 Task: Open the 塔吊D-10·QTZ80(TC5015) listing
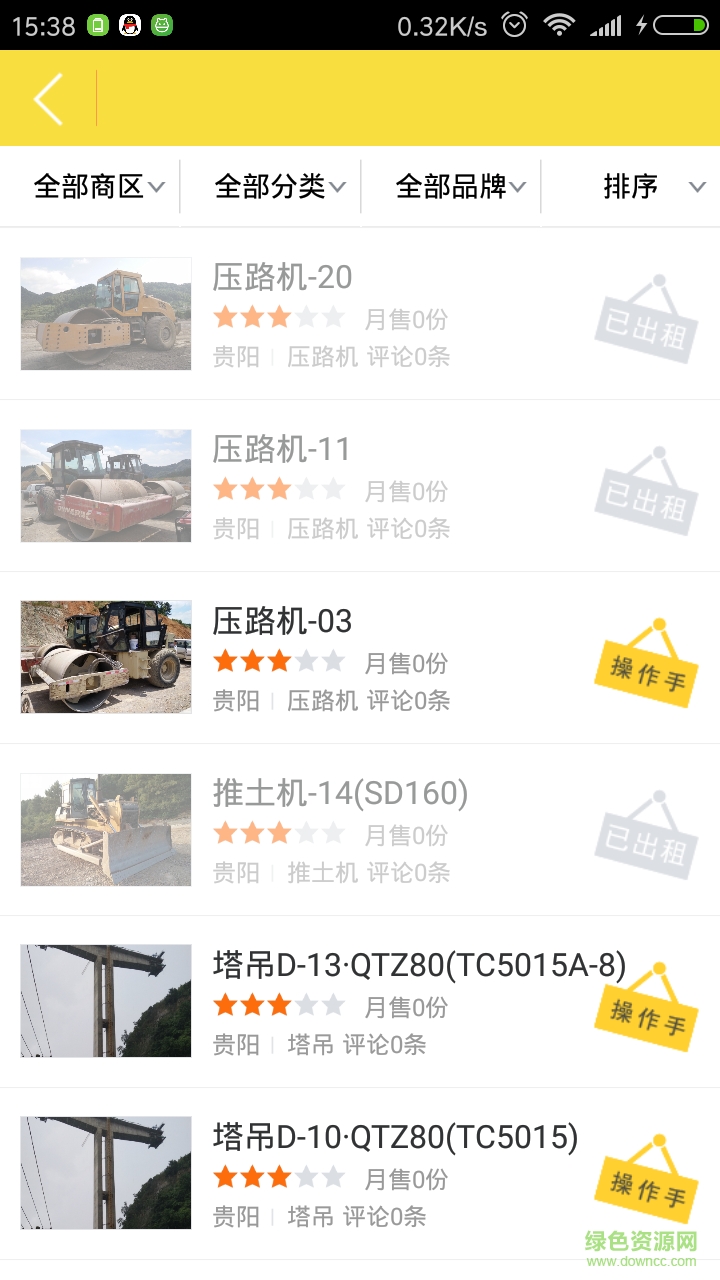coord(397,1136)
